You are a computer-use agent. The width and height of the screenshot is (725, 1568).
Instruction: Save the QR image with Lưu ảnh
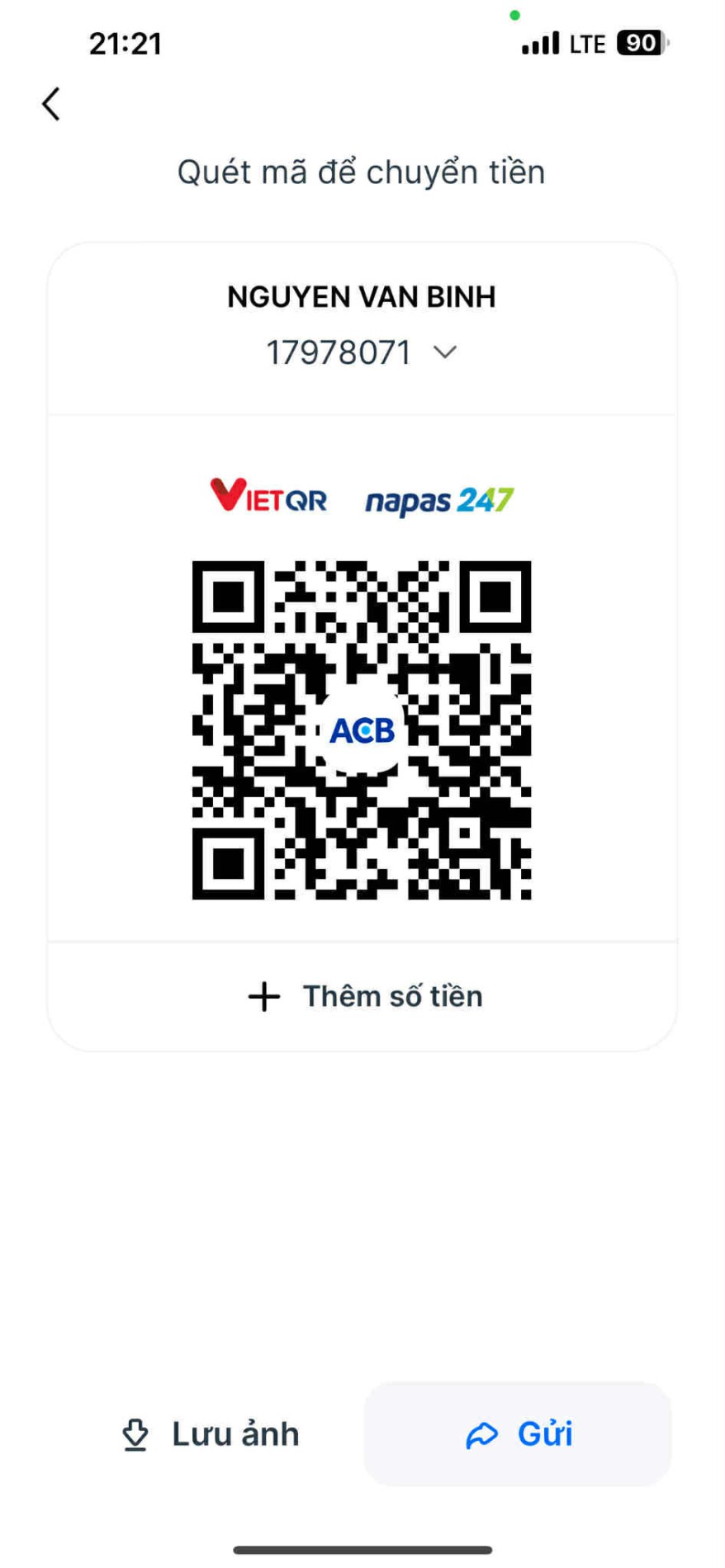click(211, 1434)
